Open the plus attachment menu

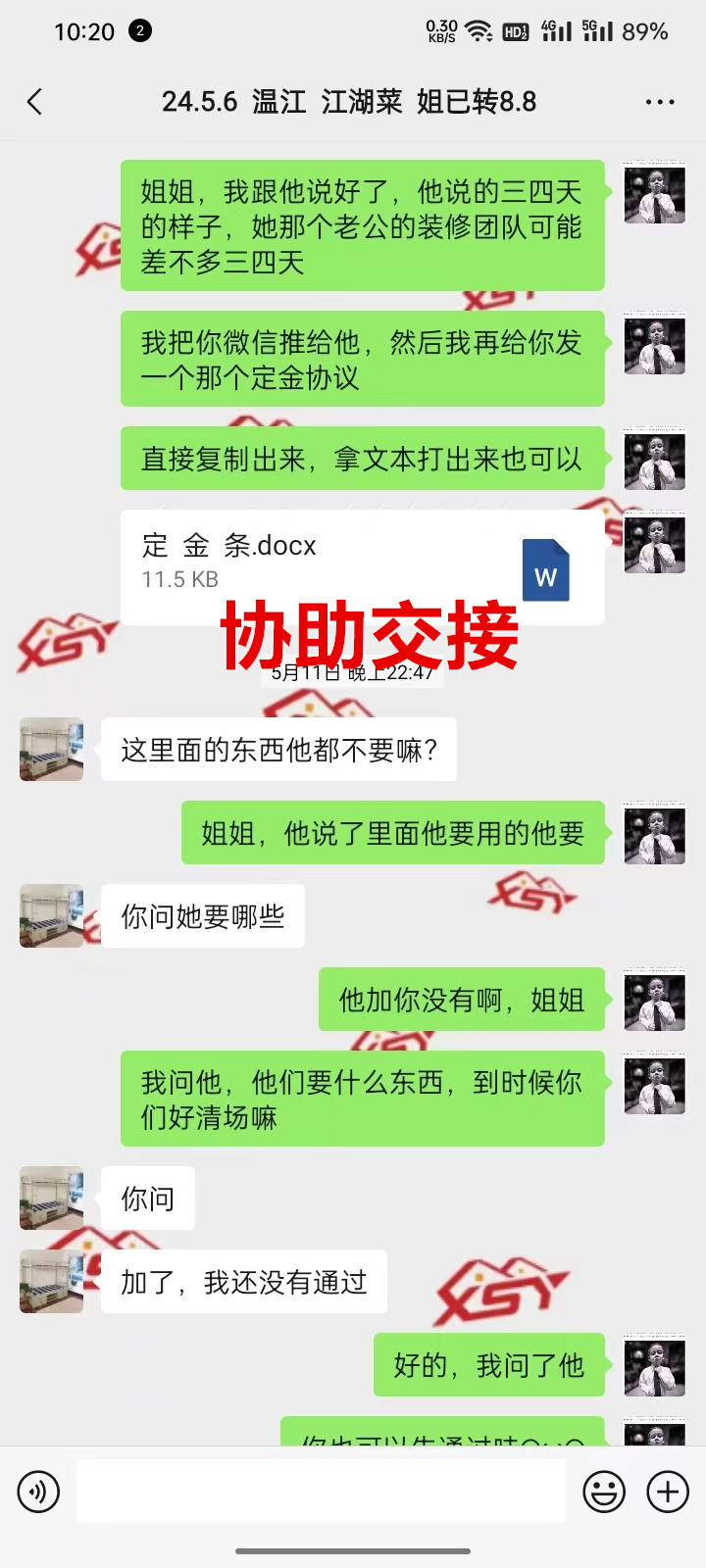(668, 1493)
